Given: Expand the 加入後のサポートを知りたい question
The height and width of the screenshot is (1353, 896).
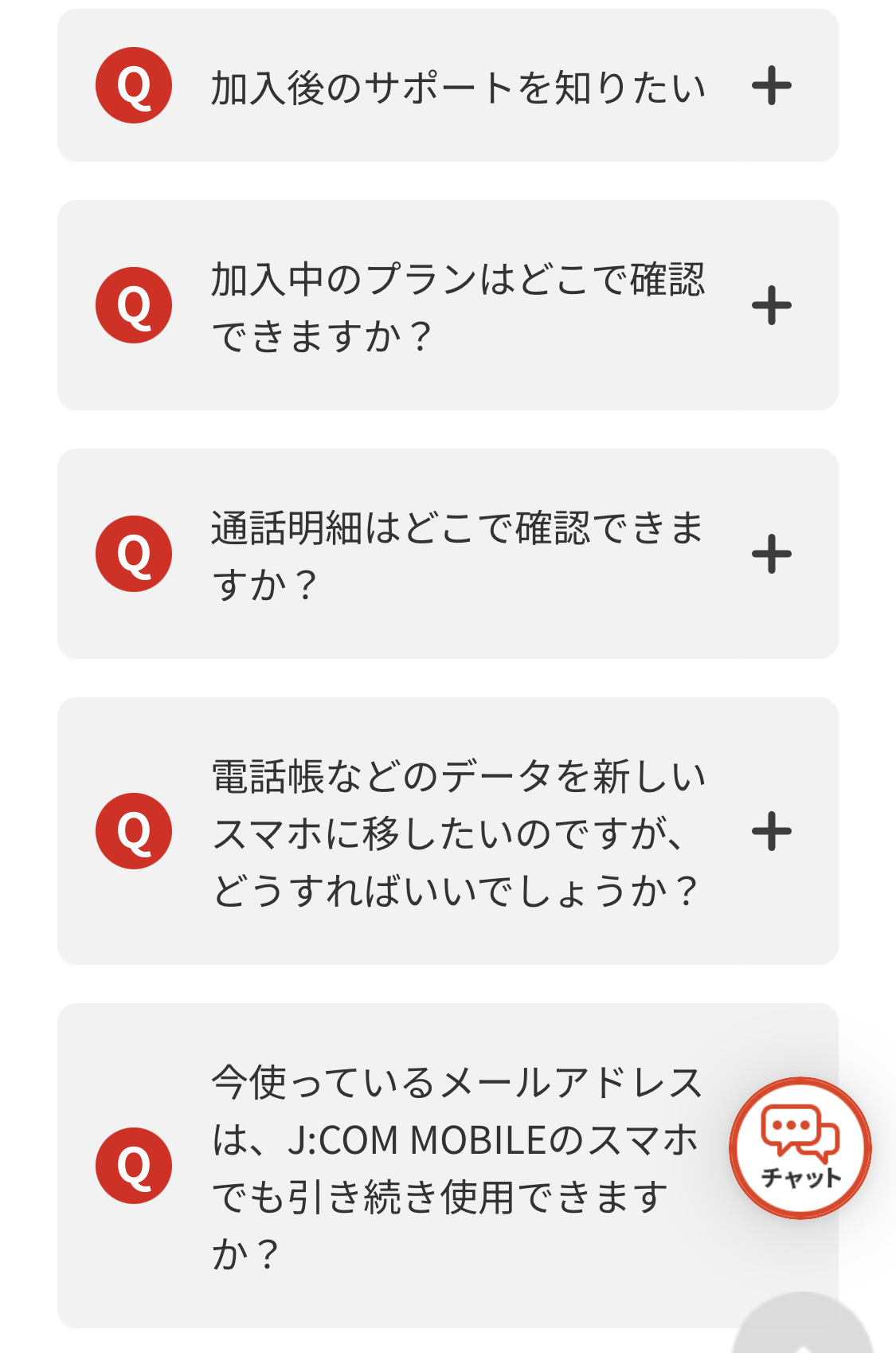Looking at the screenshot, I should tap(771, 86).
